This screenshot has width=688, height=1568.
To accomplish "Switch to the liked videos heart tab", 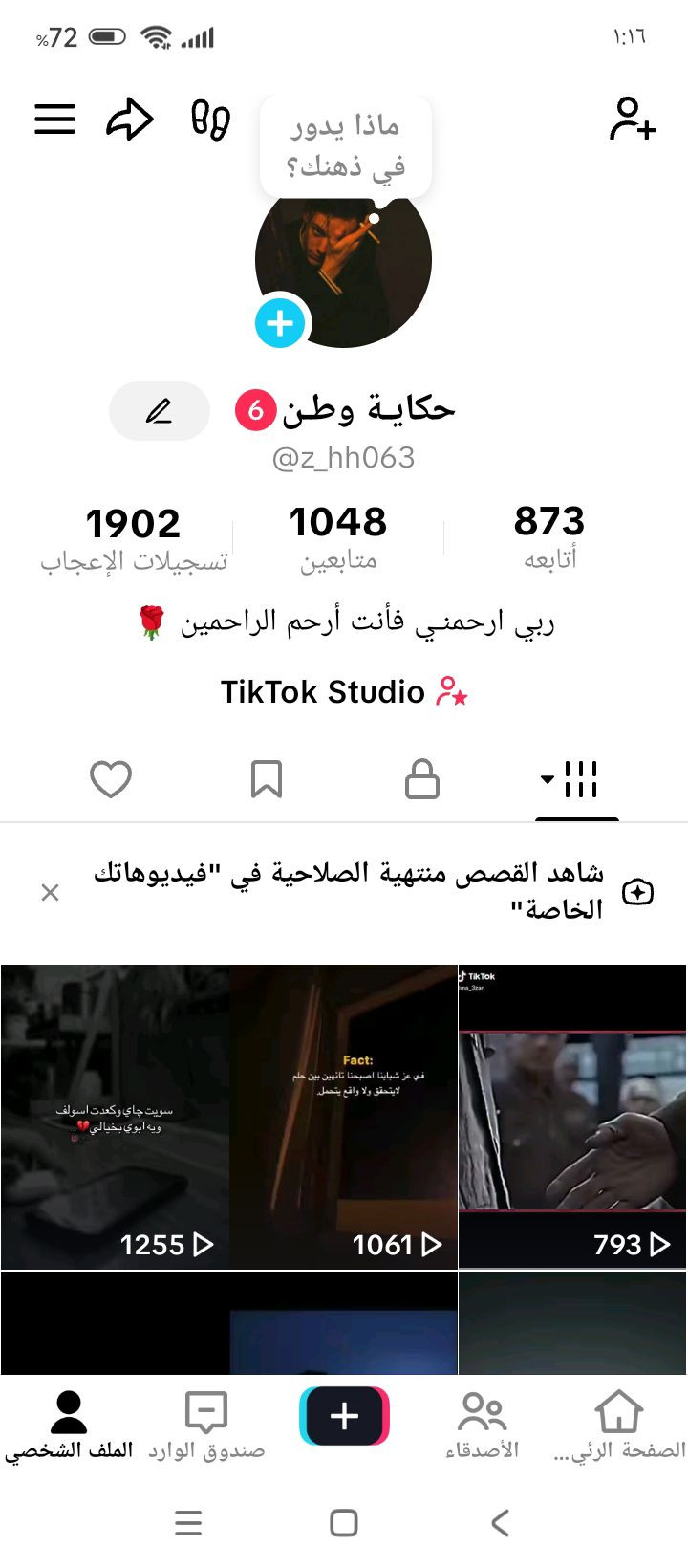I will 111,779.
